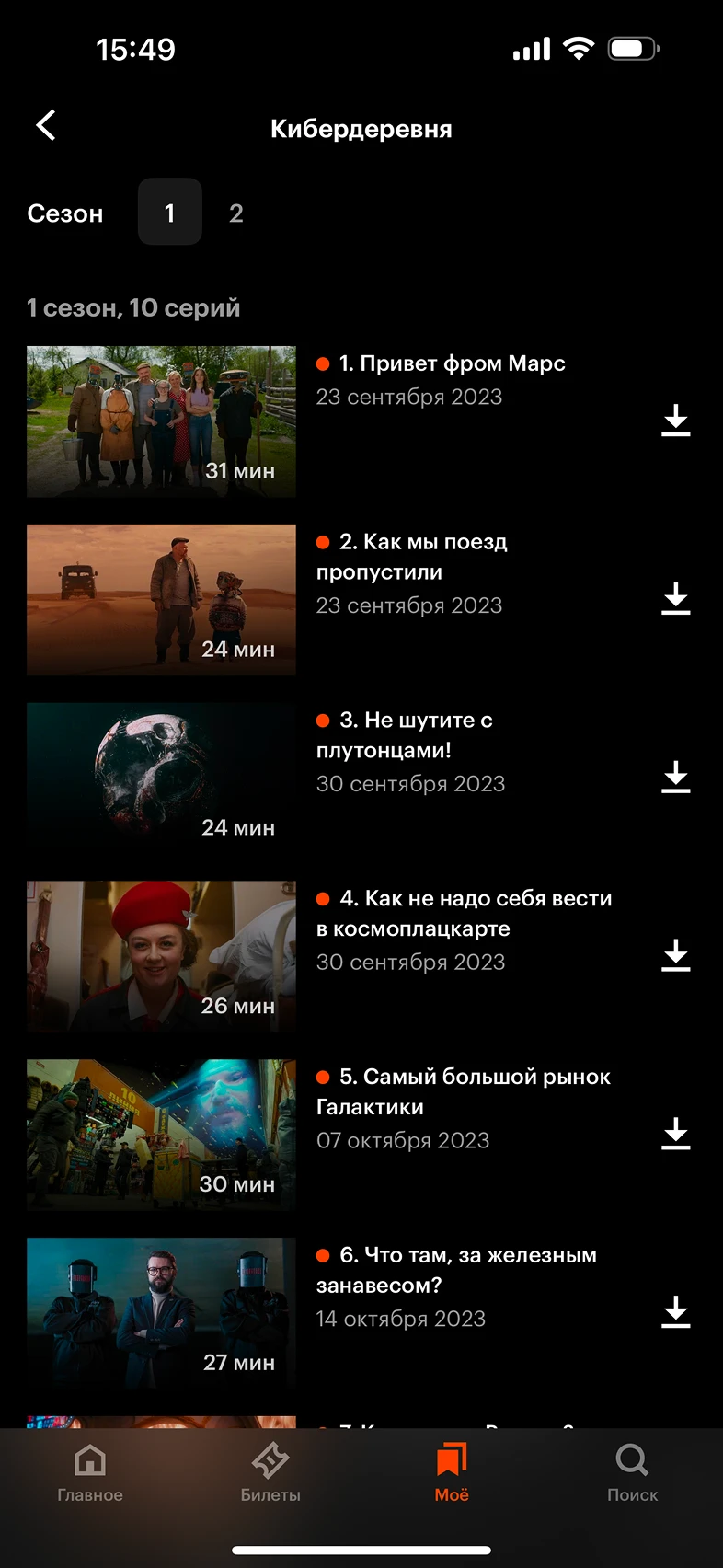723x1568 pixels.
Task: Download episode 2 «Как мы поезд пропустили»
Action: [676, 599]
